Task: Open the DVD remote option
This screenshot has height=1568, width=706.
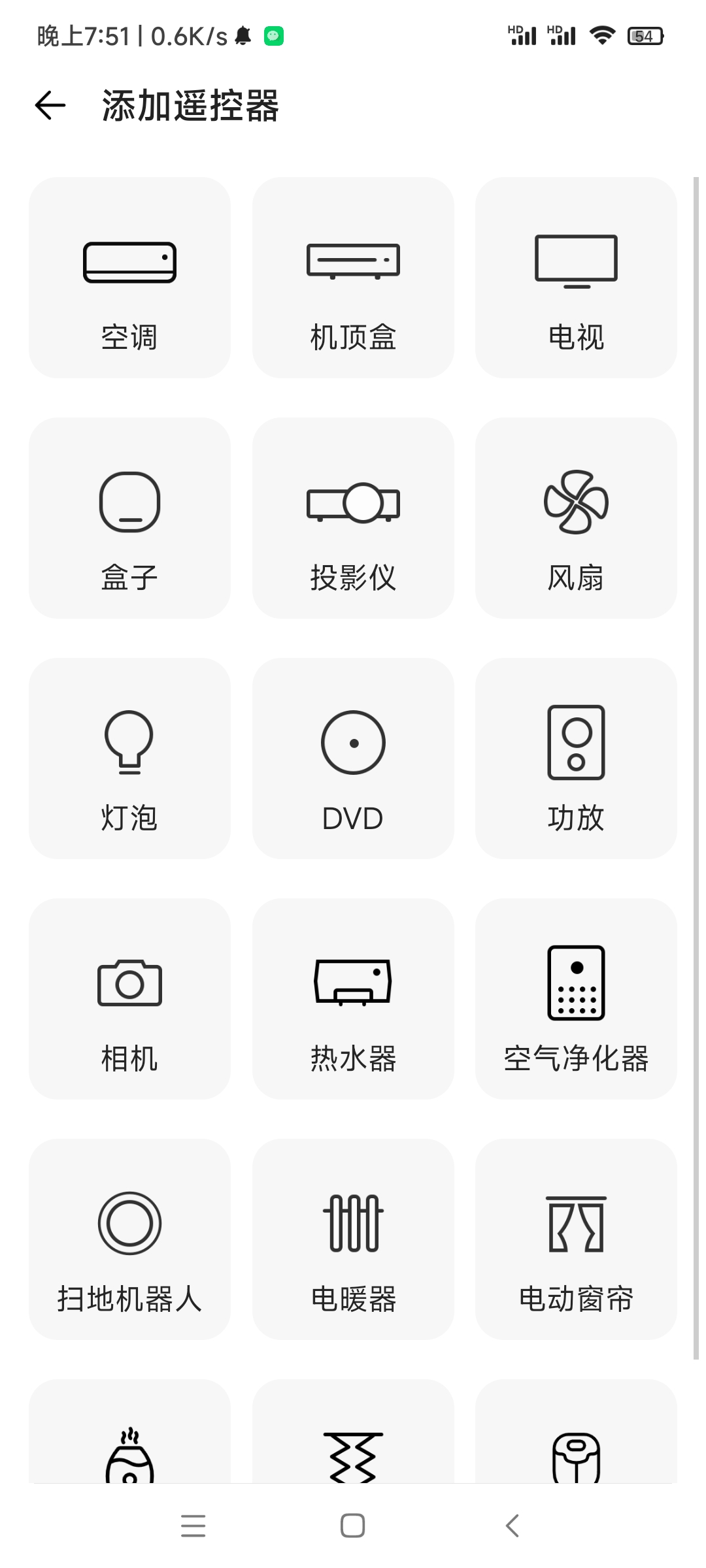Action: point(353,759)
